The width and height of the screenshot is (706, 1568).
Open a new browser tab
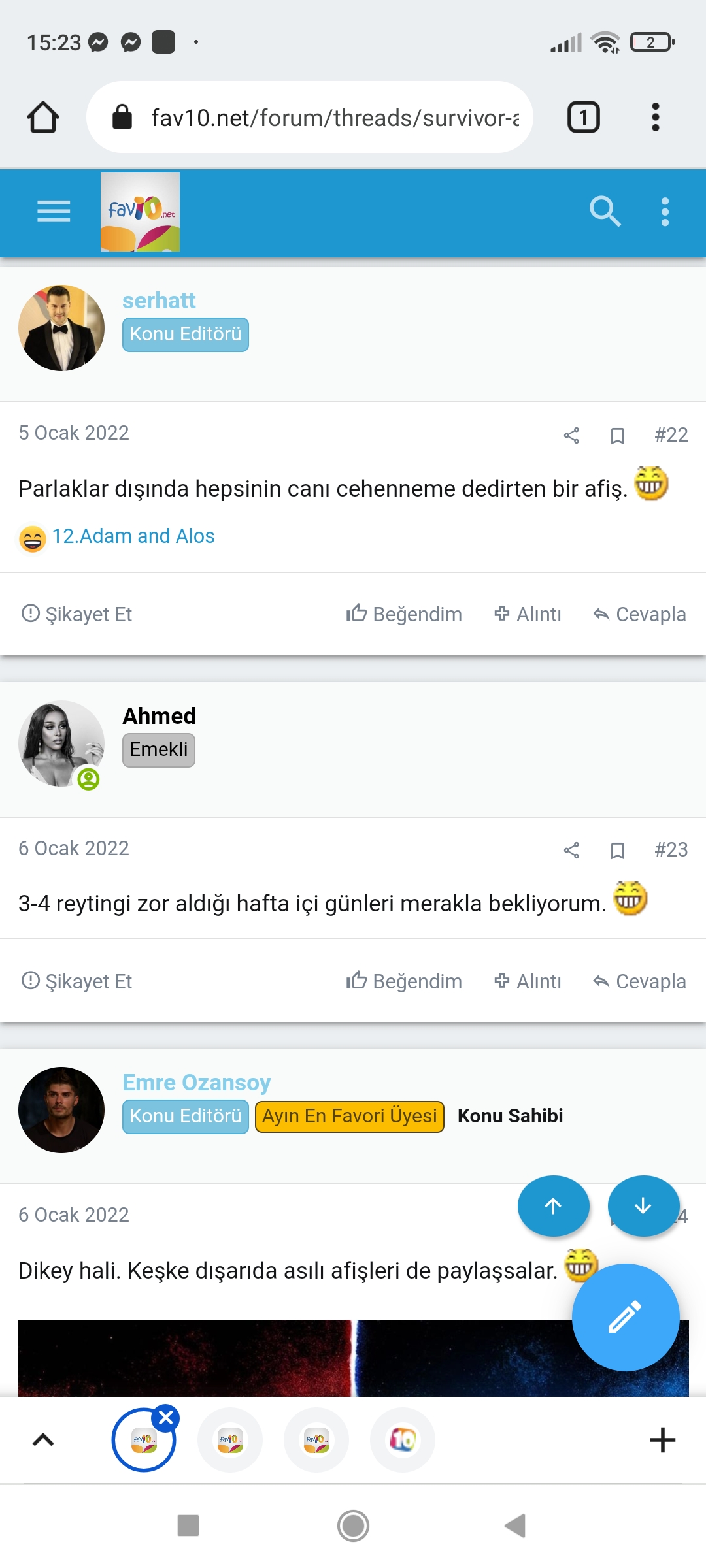tap(662, 1440)
